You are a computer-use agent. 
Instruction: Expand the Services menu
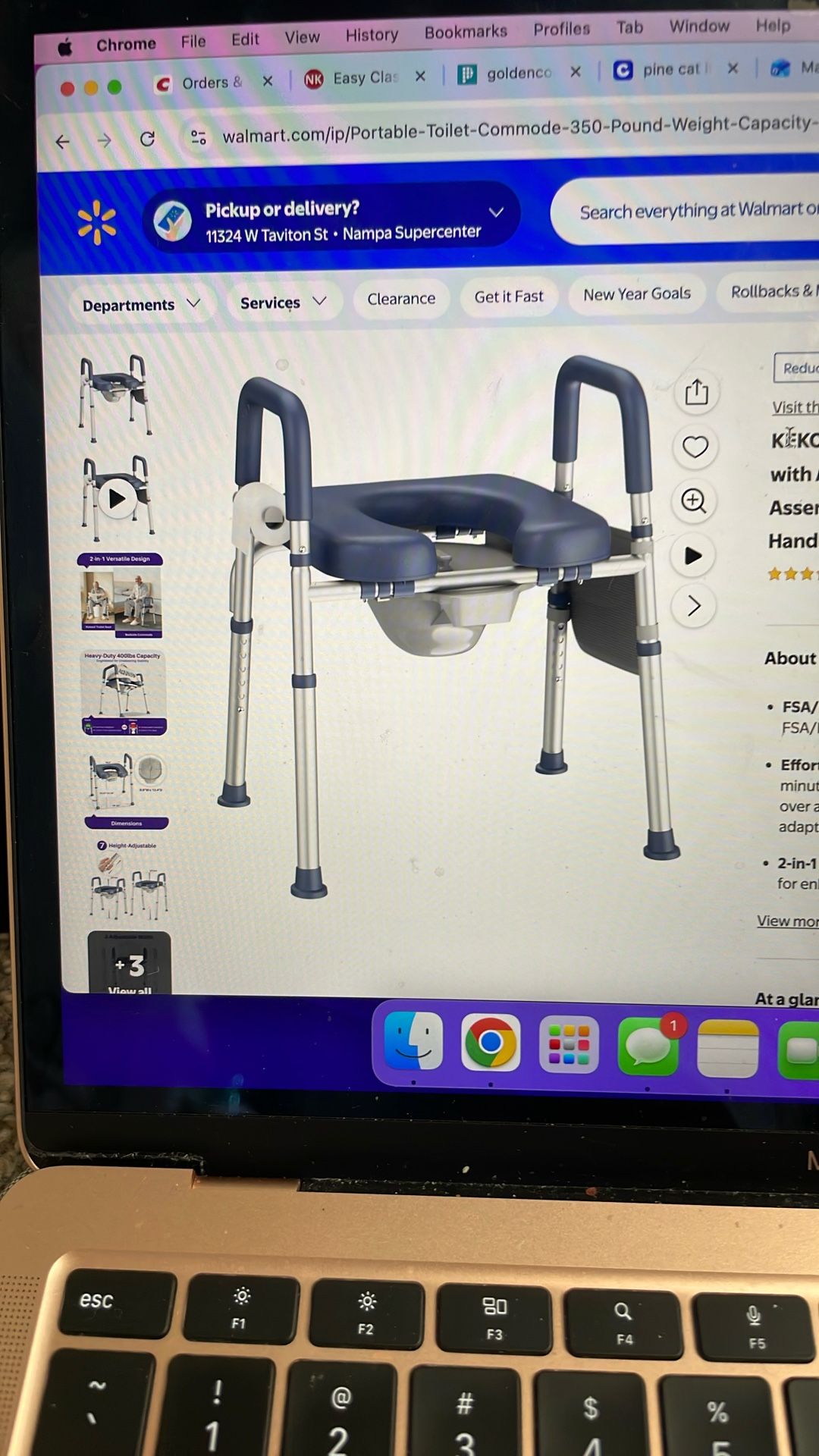click(283, 303)
